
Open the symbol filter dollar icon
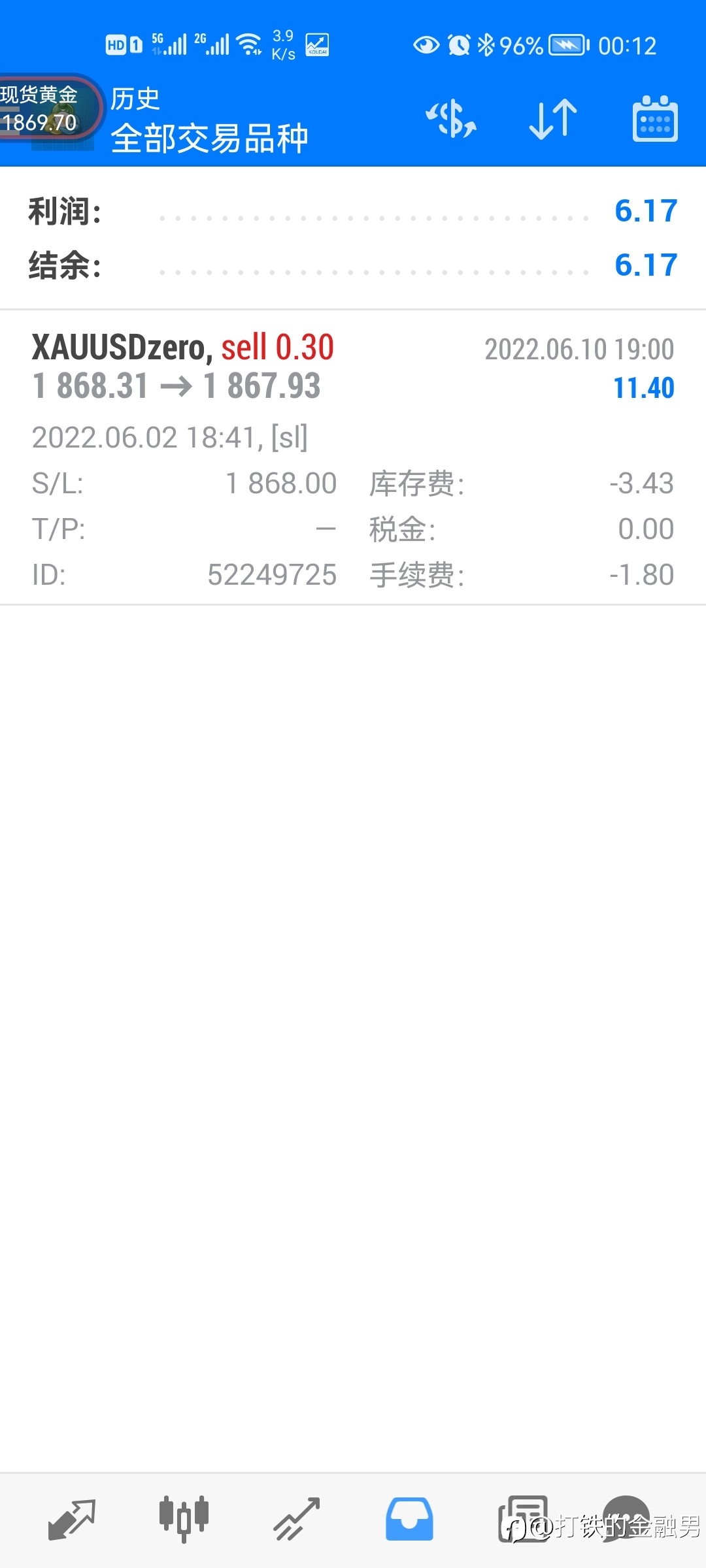click(451, 119)
